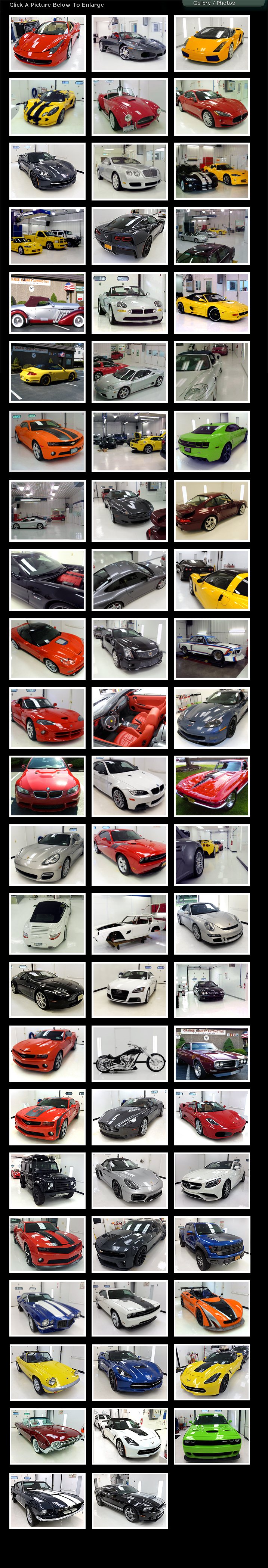Enlarge the white car body without wheels
Screen dimensions: 268x1568
click(x=130, y=923)
